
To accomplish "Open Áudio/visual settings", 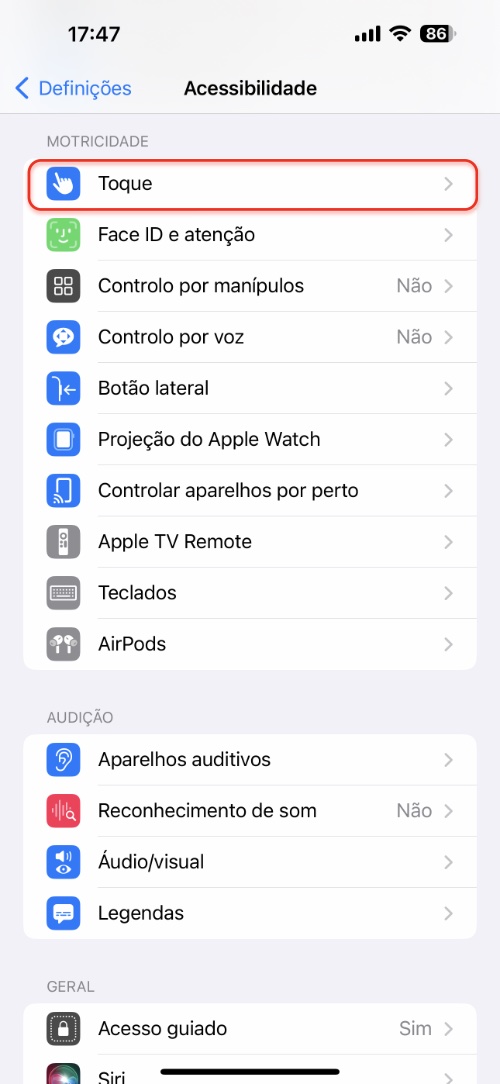I will (250, 862).
